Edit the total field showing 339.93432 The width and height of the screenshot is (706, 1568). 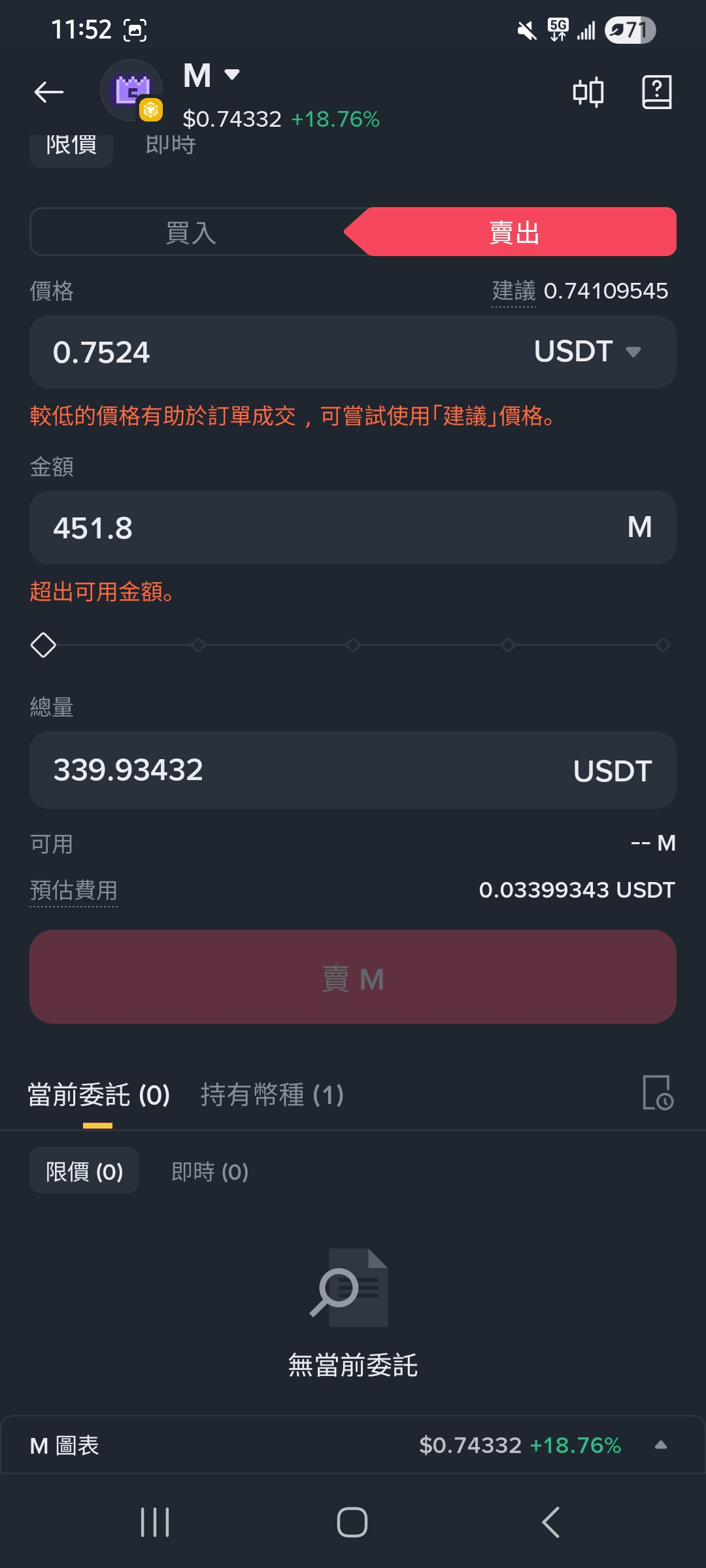pos(353,770)
